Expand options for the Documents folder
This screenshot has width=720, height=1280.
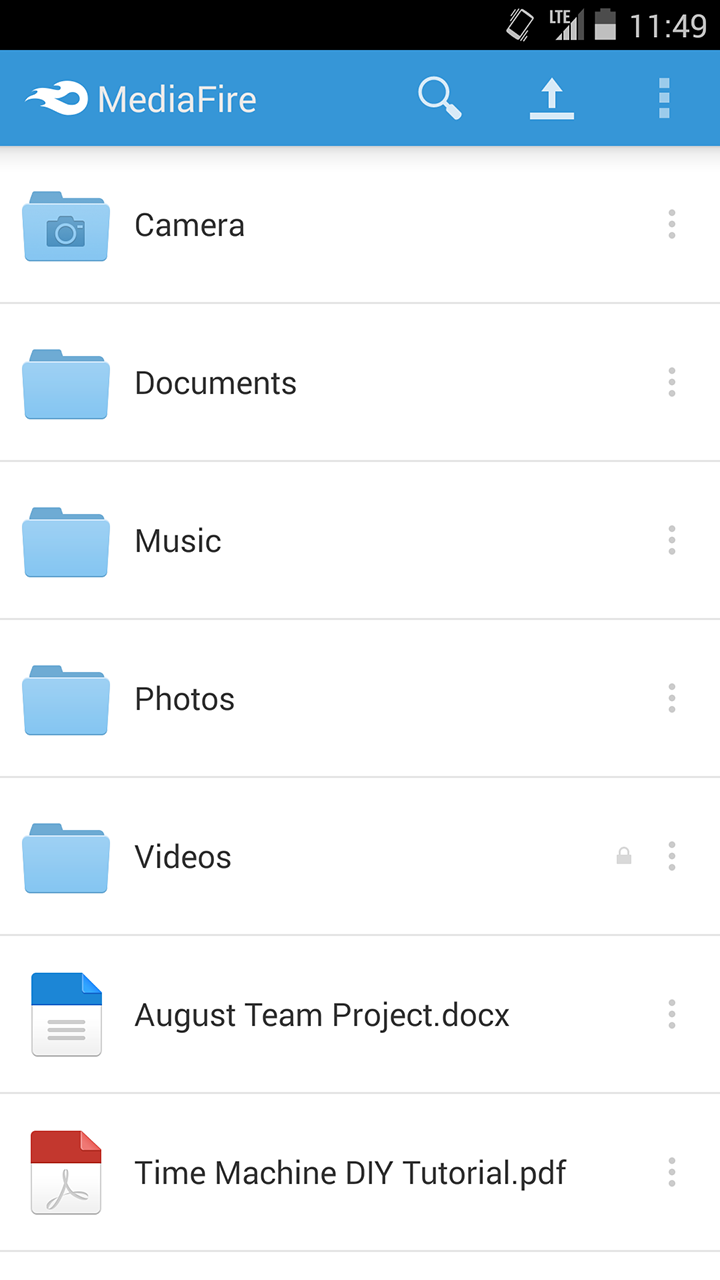(671, 382)
